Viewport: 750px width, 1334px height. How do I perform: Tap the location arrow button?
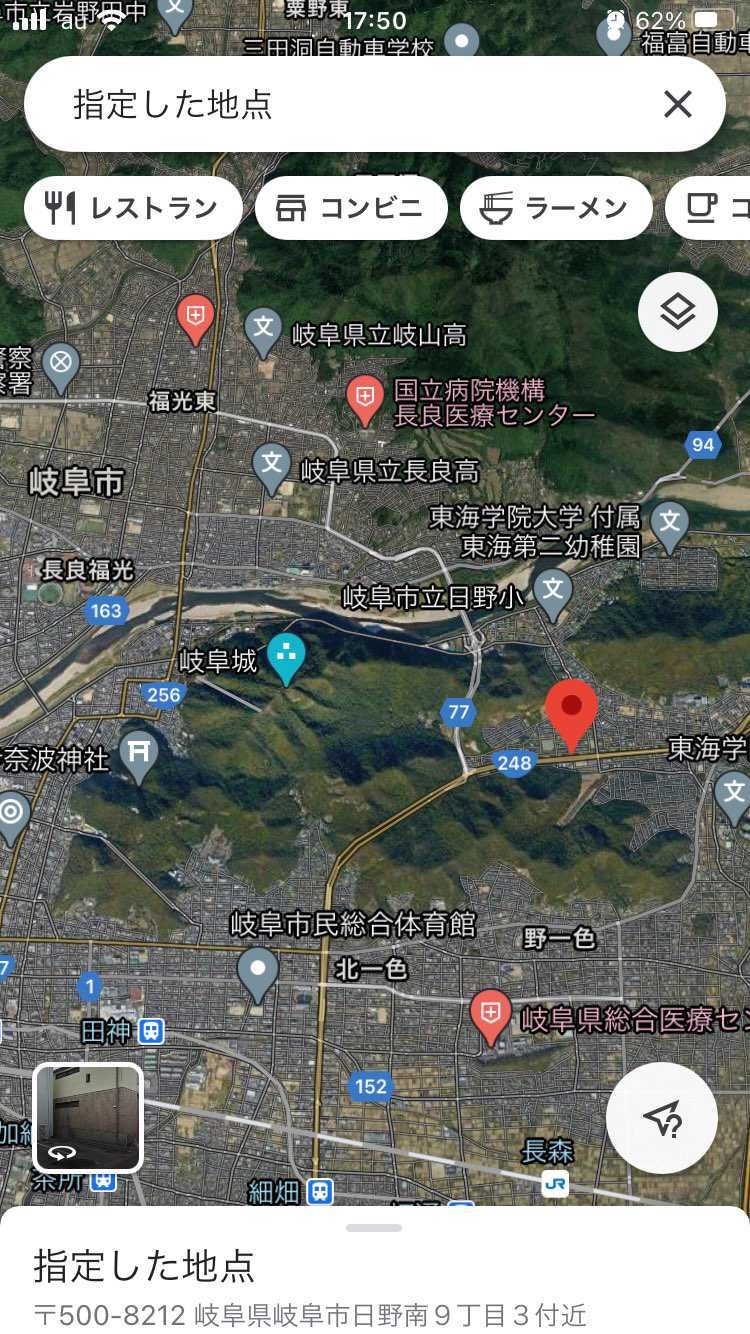tap(662, 1119)
